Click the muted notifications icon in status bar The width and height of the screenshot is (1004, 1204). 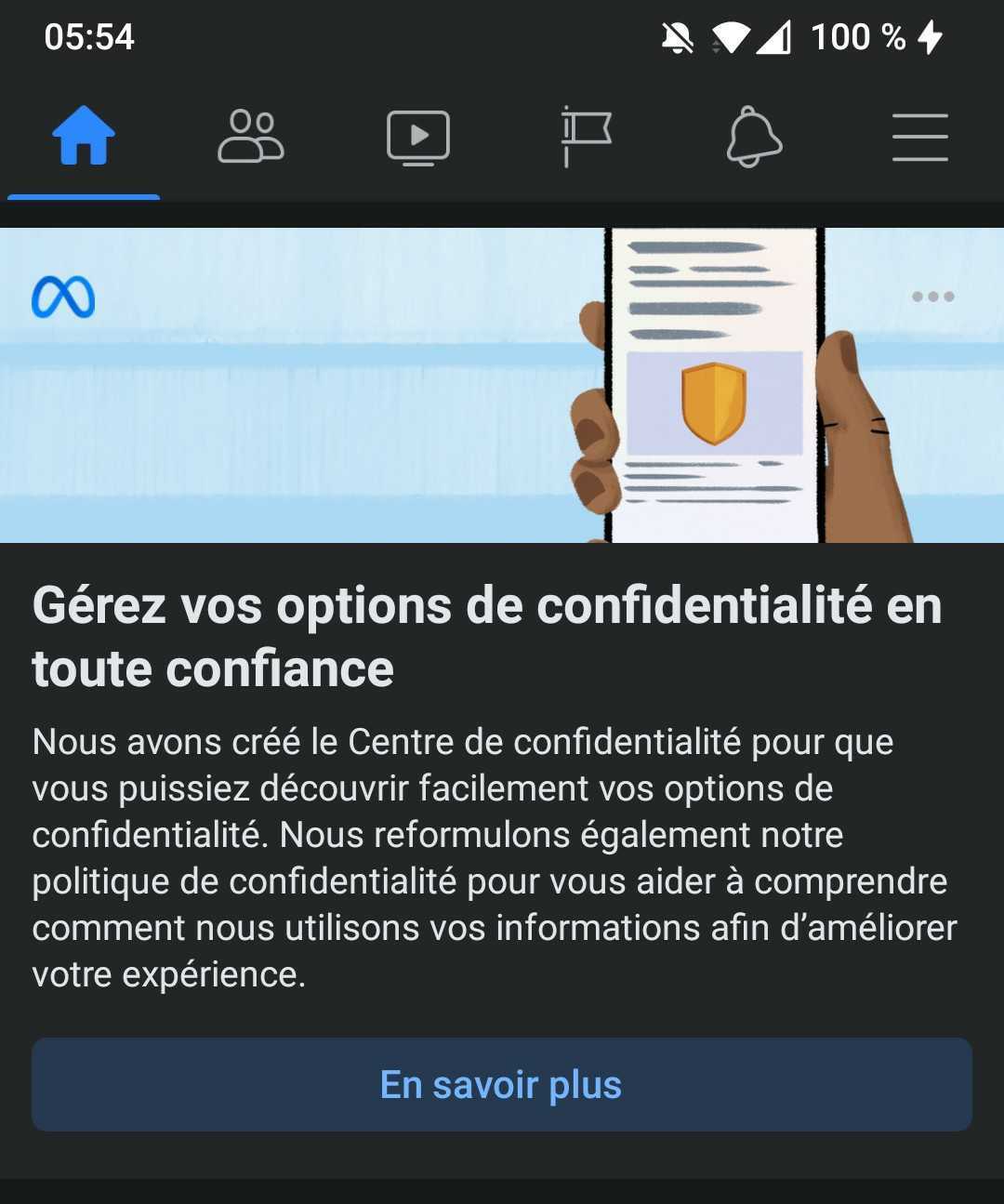678,37
